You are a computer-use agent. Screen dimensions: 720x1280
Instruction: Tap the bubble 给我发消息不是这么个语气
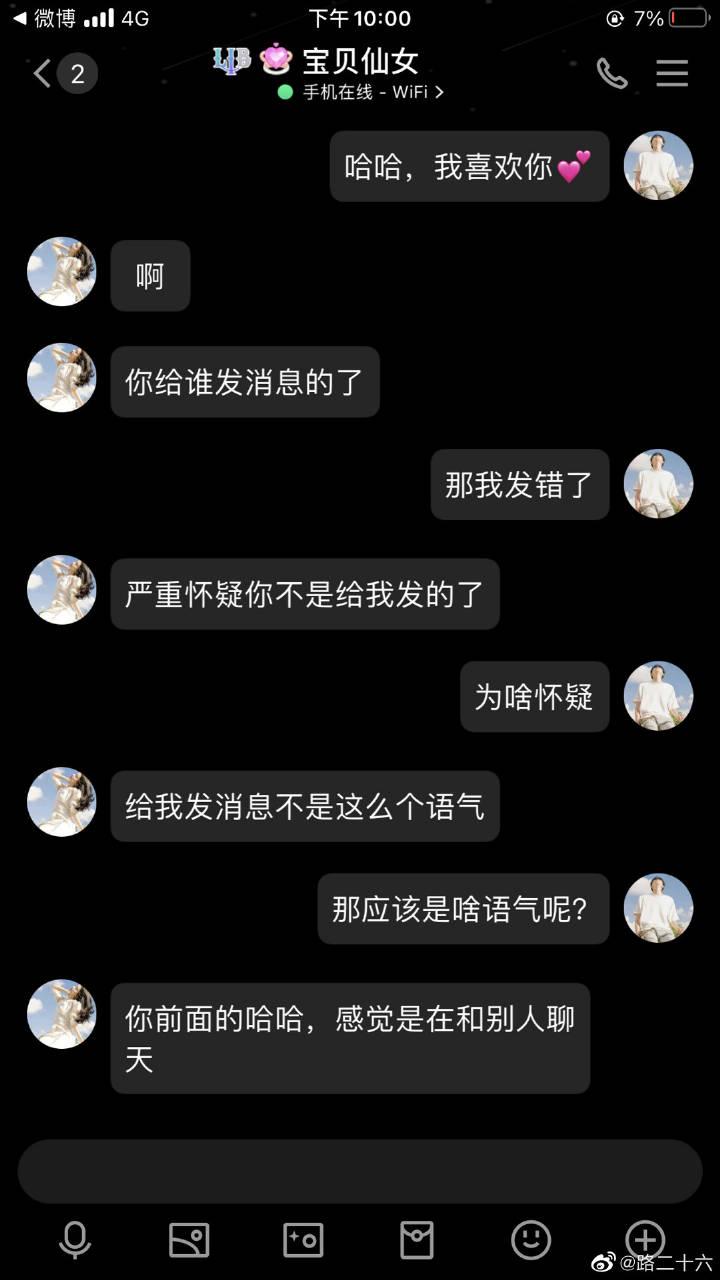coord(304,805)
